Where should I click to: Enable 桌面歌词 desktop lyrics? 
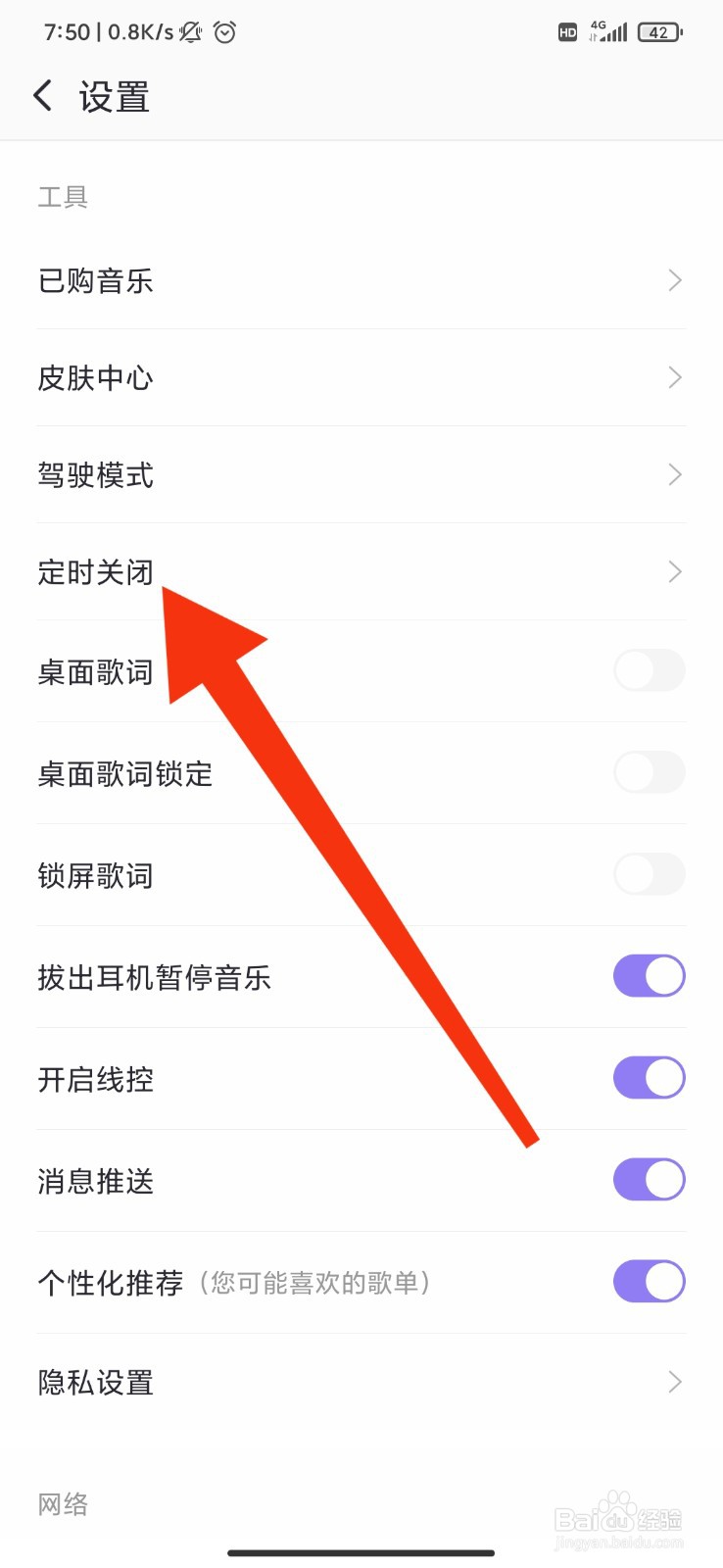click(x=650, y=670)
